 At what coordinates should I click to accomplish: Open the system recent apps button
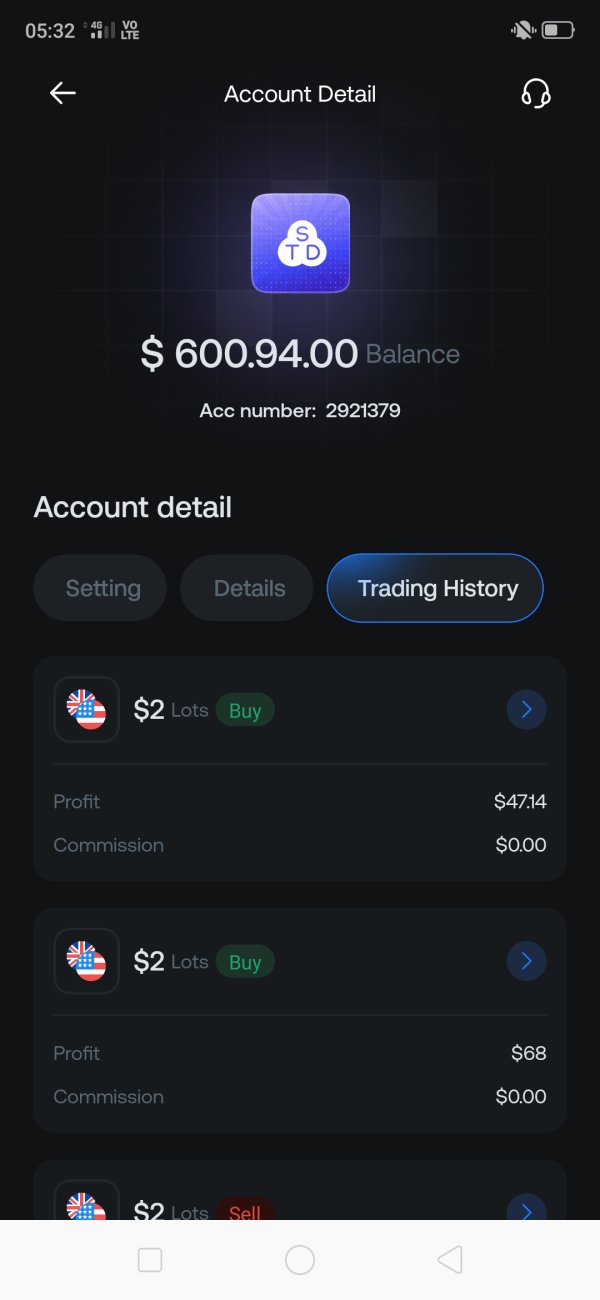150,1260
